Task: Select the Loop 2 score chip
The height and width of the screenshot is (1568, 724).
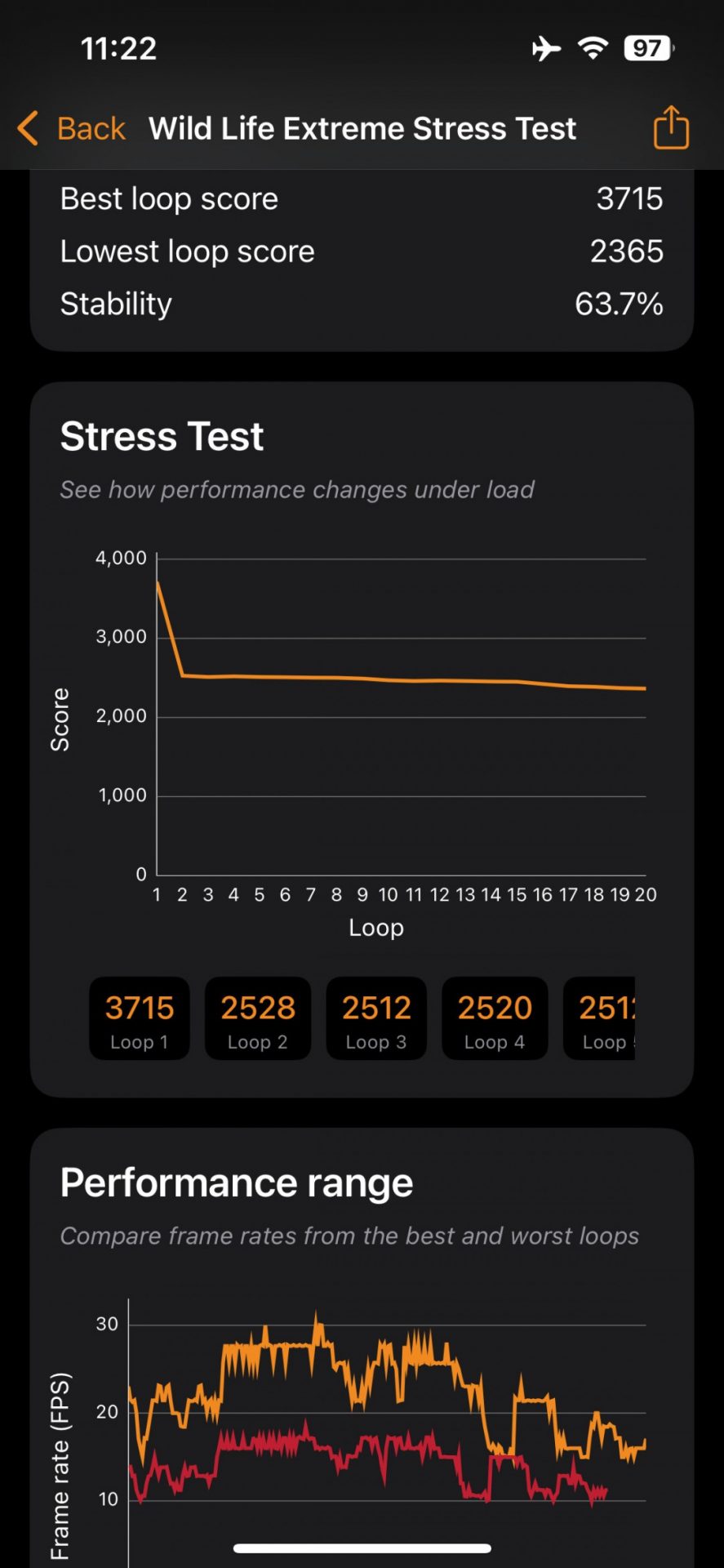Action: pos(258,1018)
